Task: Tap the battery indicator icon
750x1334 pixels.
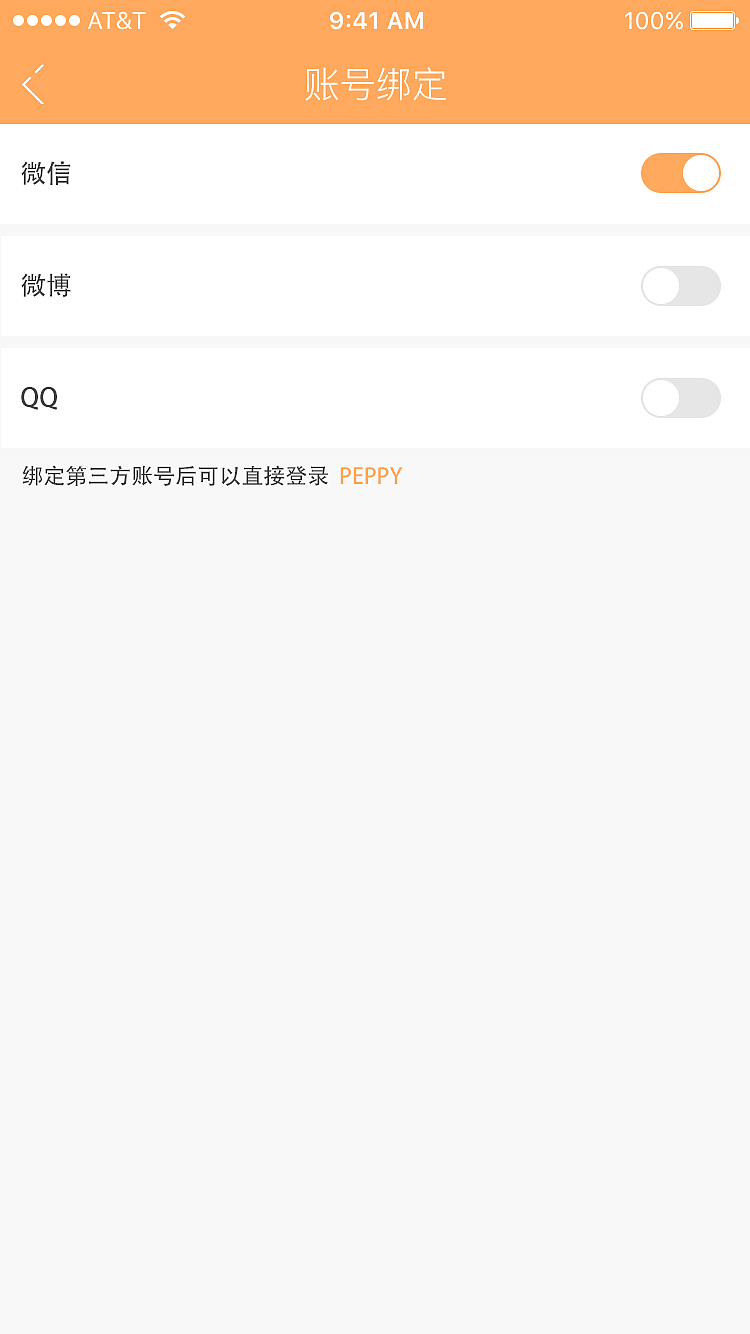Action: 712,19
